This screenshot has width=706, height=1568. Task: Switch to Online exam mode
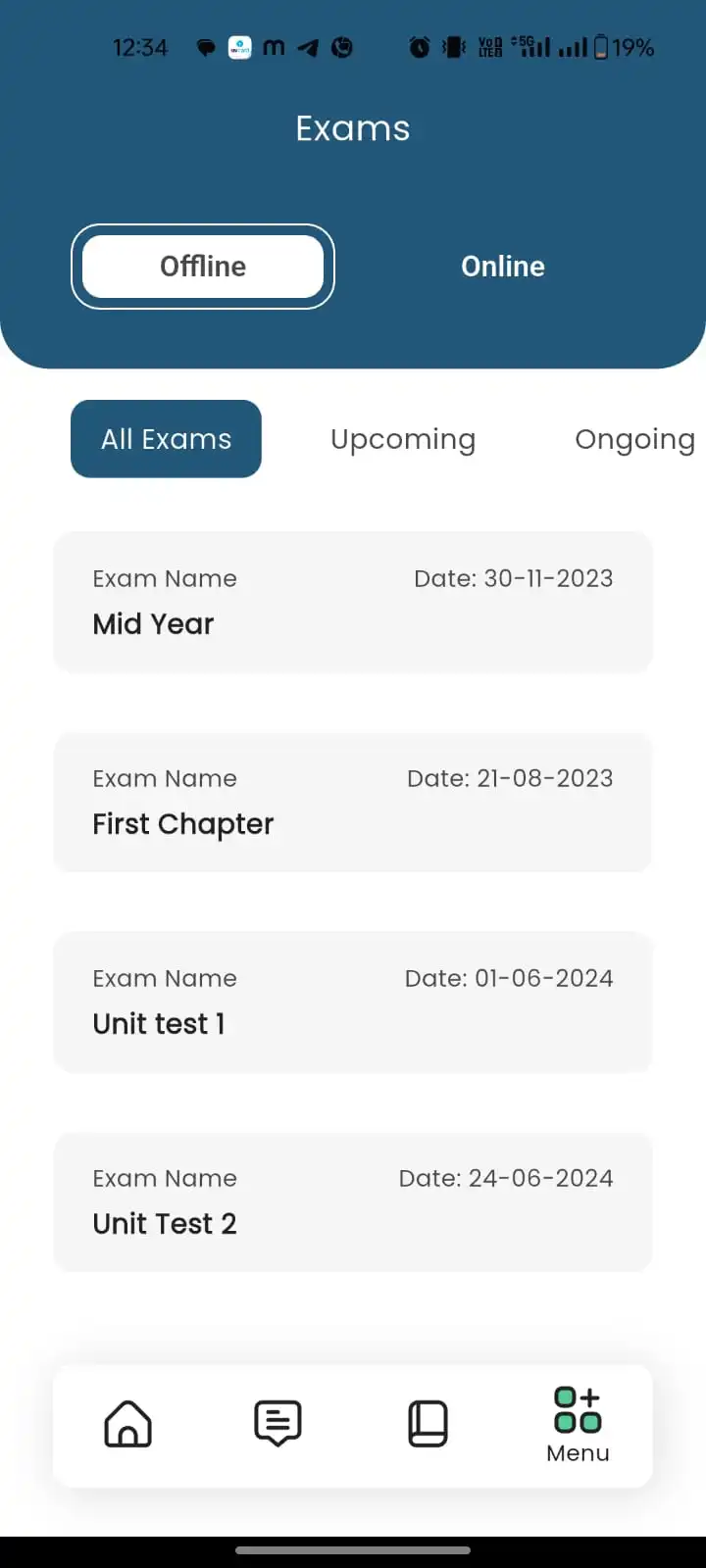coord(502,266)
